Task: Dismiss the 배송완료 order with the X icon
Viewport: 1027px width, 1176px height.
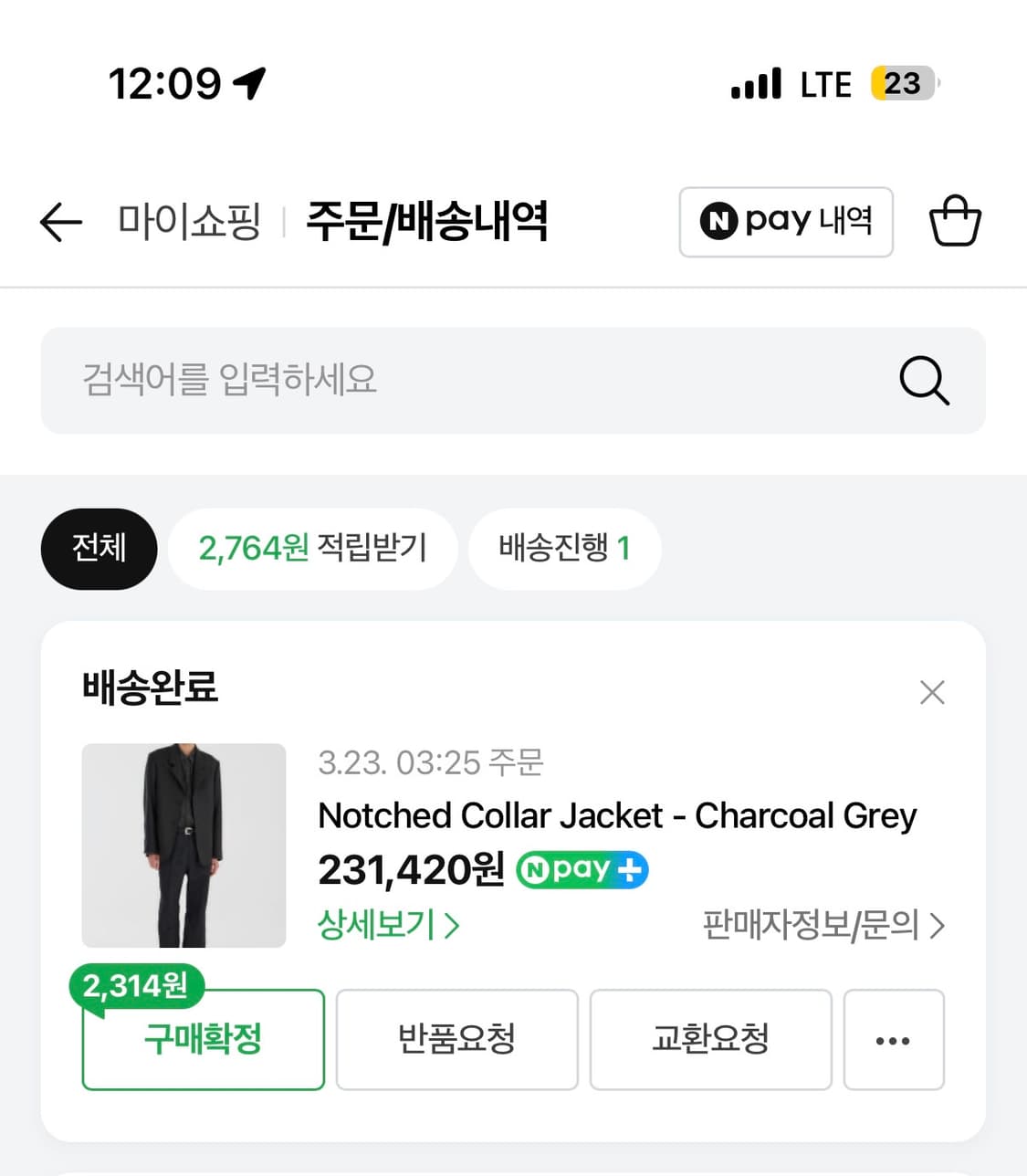Action: pyautogui.click(x=932, y=692)
